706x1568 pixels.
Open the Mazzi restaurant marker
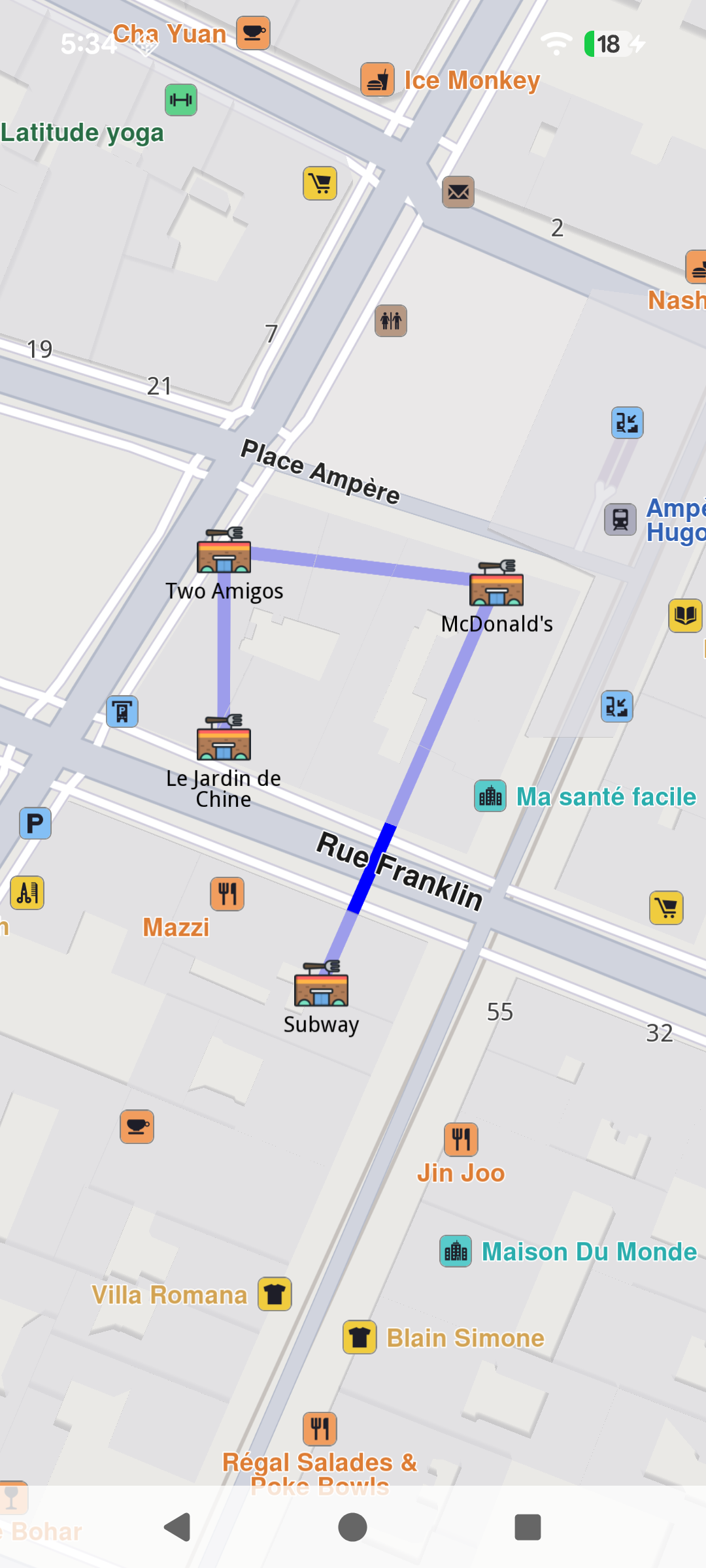pyautogui.click(x=227, y=894)
